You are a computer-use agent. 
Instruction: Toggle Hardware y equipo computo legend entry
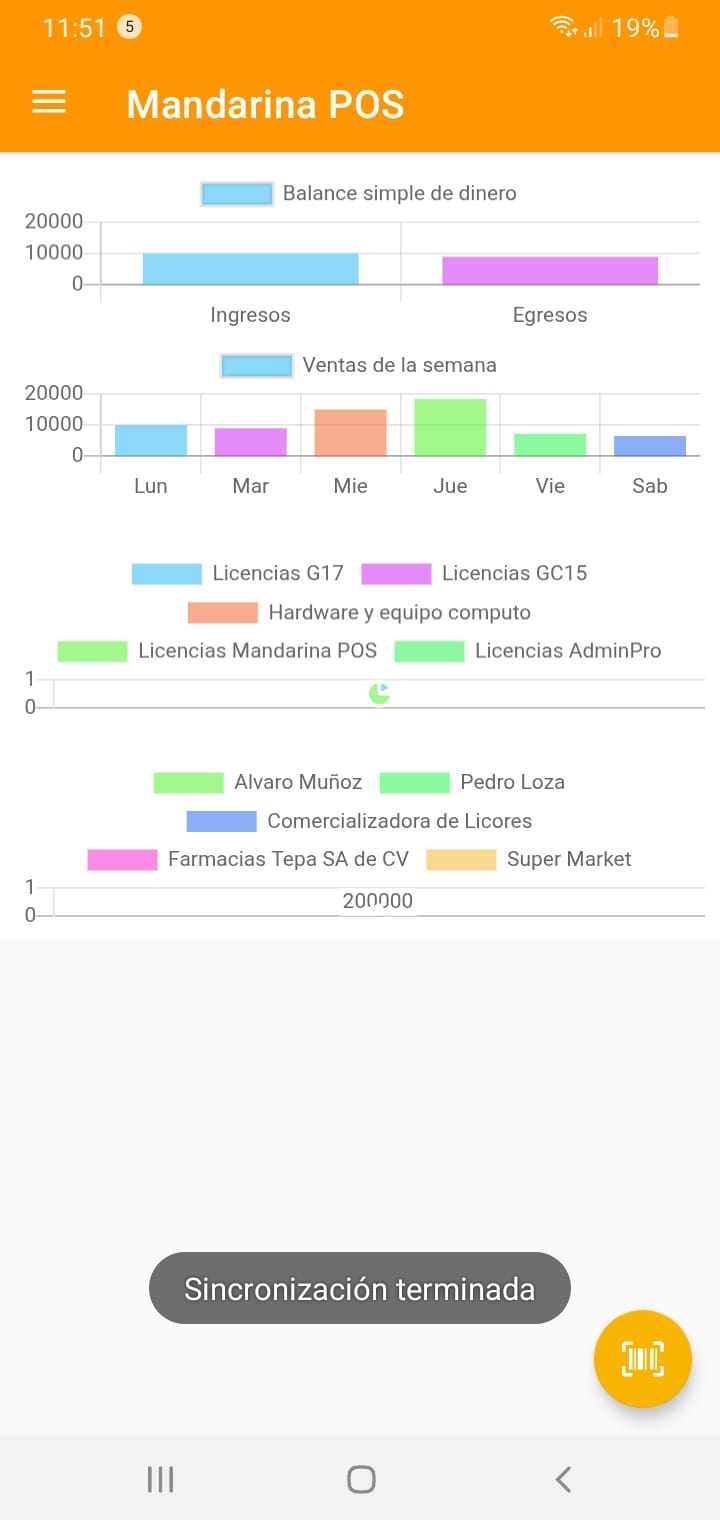pos(359,612)
